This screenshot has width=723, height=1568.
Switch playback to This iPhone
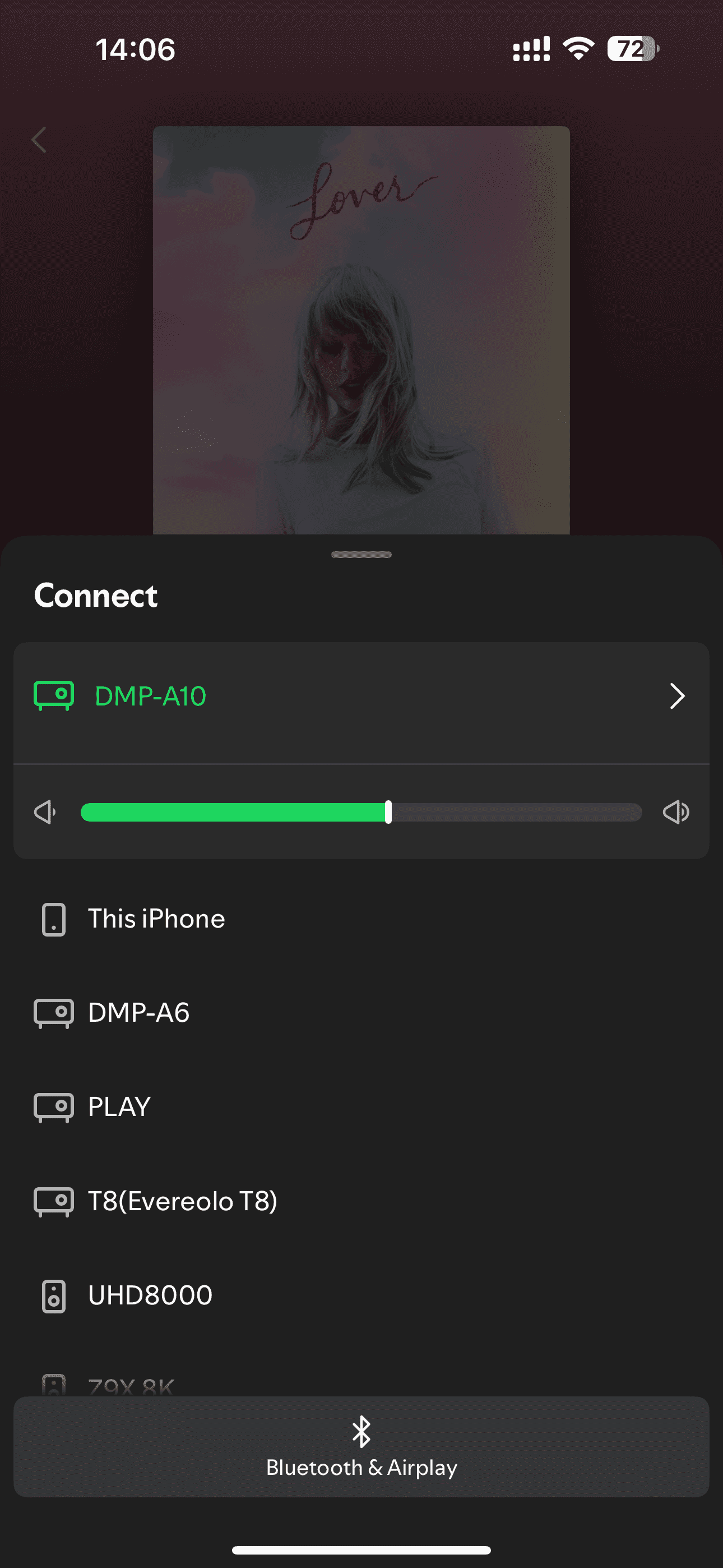(x=156, y=919)
